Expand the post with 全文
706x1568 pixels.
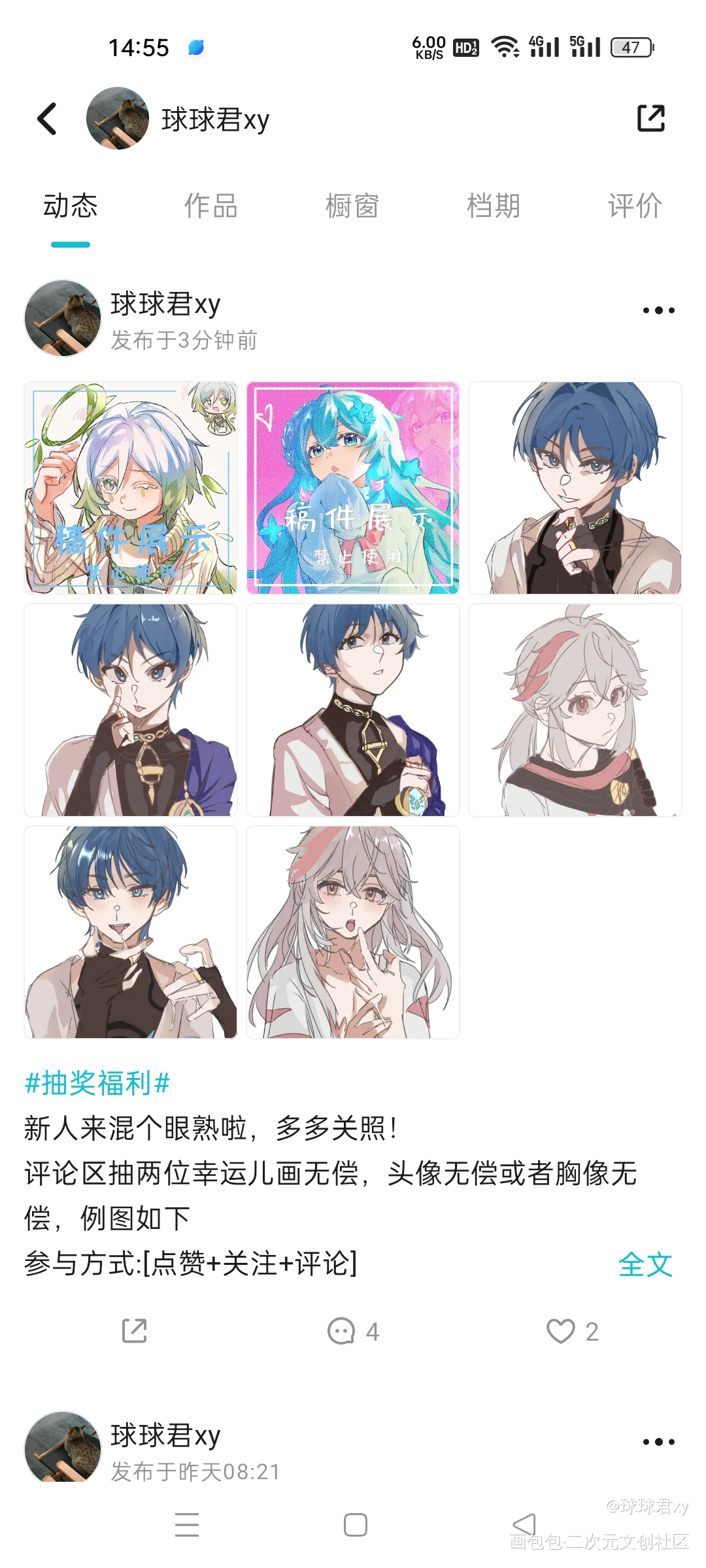pos(645,1264)
